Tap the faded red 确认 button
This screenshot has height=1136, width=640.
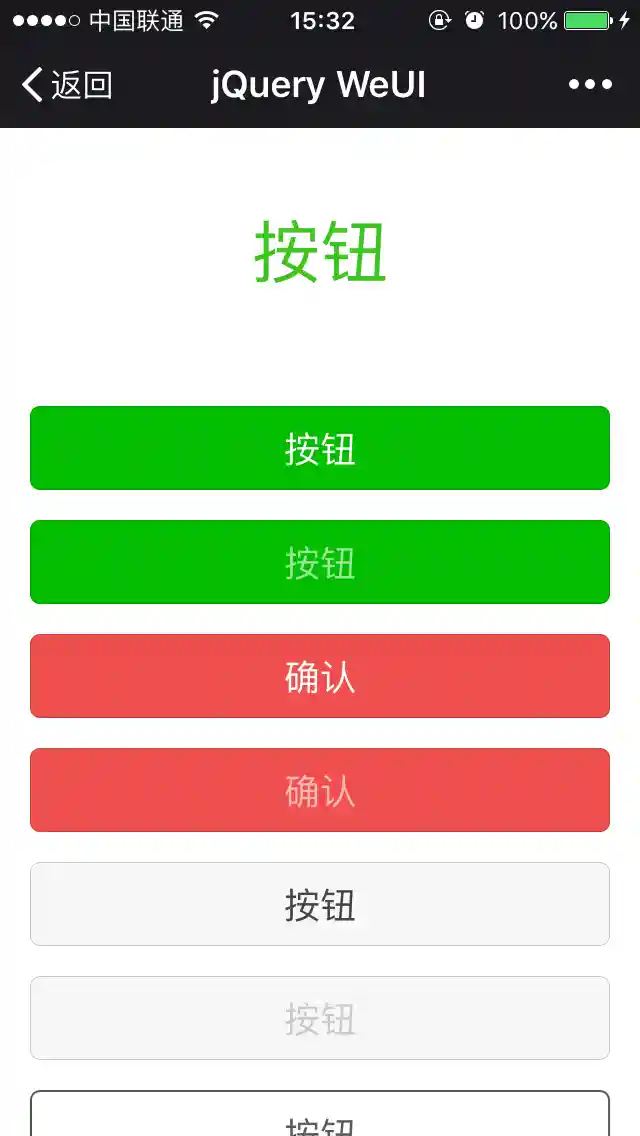click(x=320, y=790)
